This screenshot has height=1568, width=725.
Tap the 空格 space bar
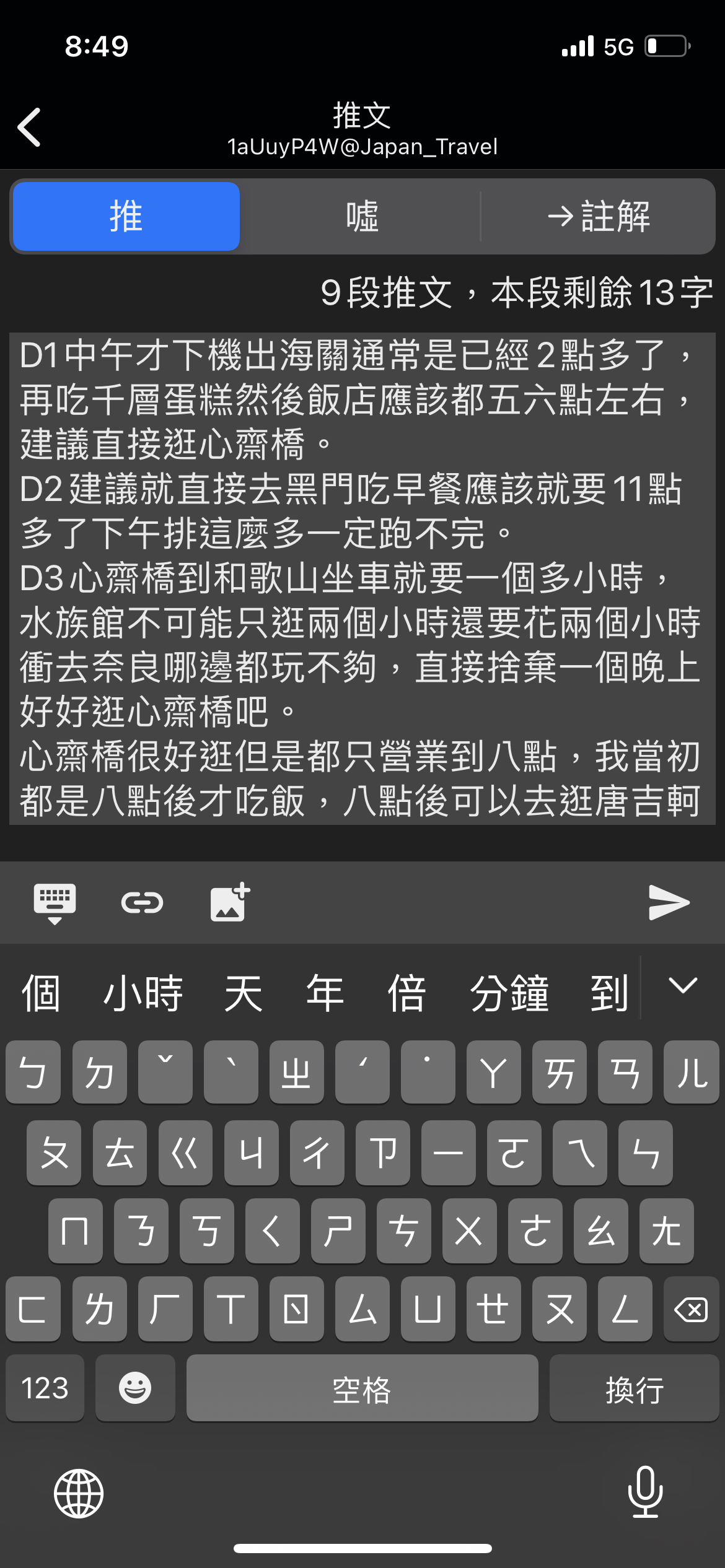tap(362, 1388)
